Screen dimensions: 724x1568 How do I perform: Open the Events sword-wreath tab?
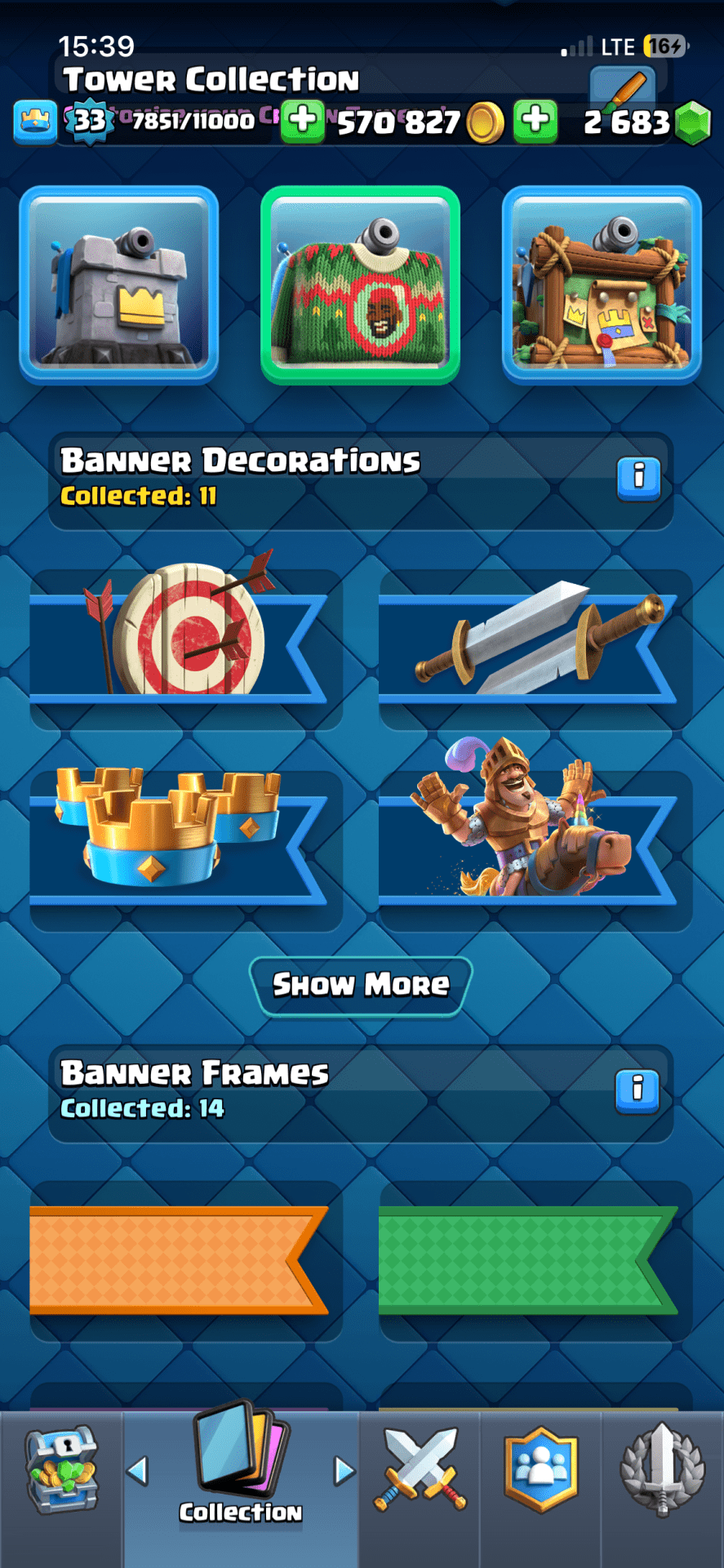click(x=662, y=1470)
